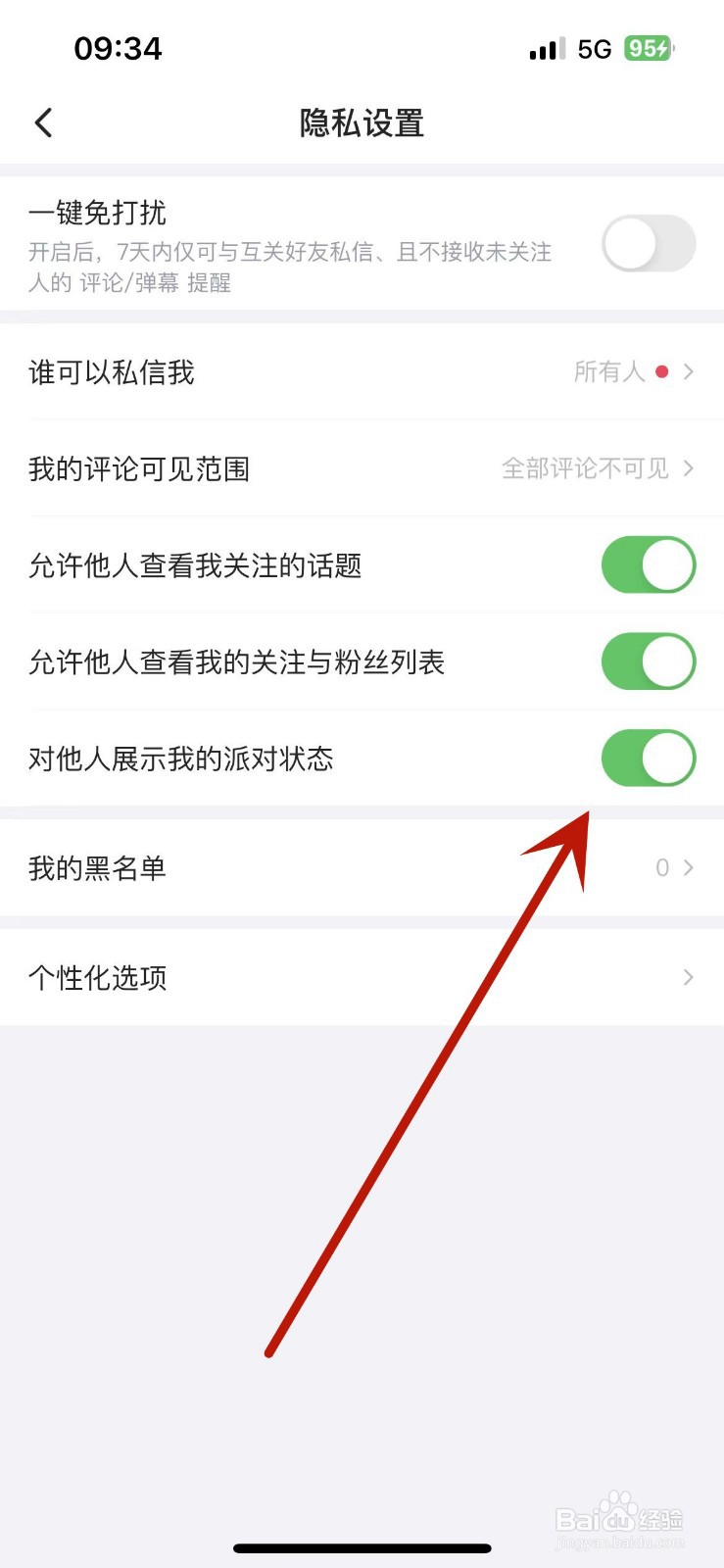Image resolution: width=724 pixels, height=1568 pixels.
Task: Click the clock showing 09:34
Action: [120, 48]
